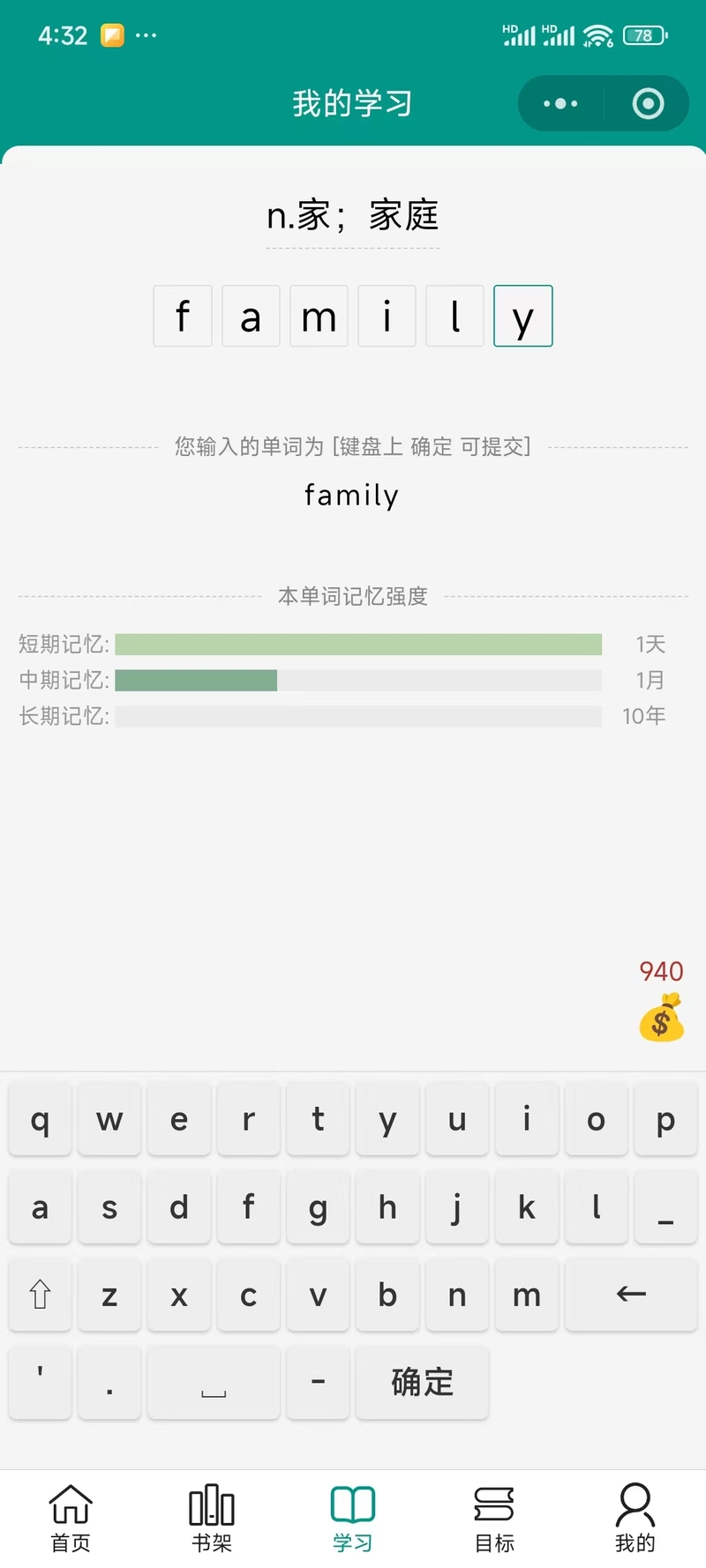Open the mini program more-options menu
This screenshot has height=1568, width=706.
pos(560,104)
